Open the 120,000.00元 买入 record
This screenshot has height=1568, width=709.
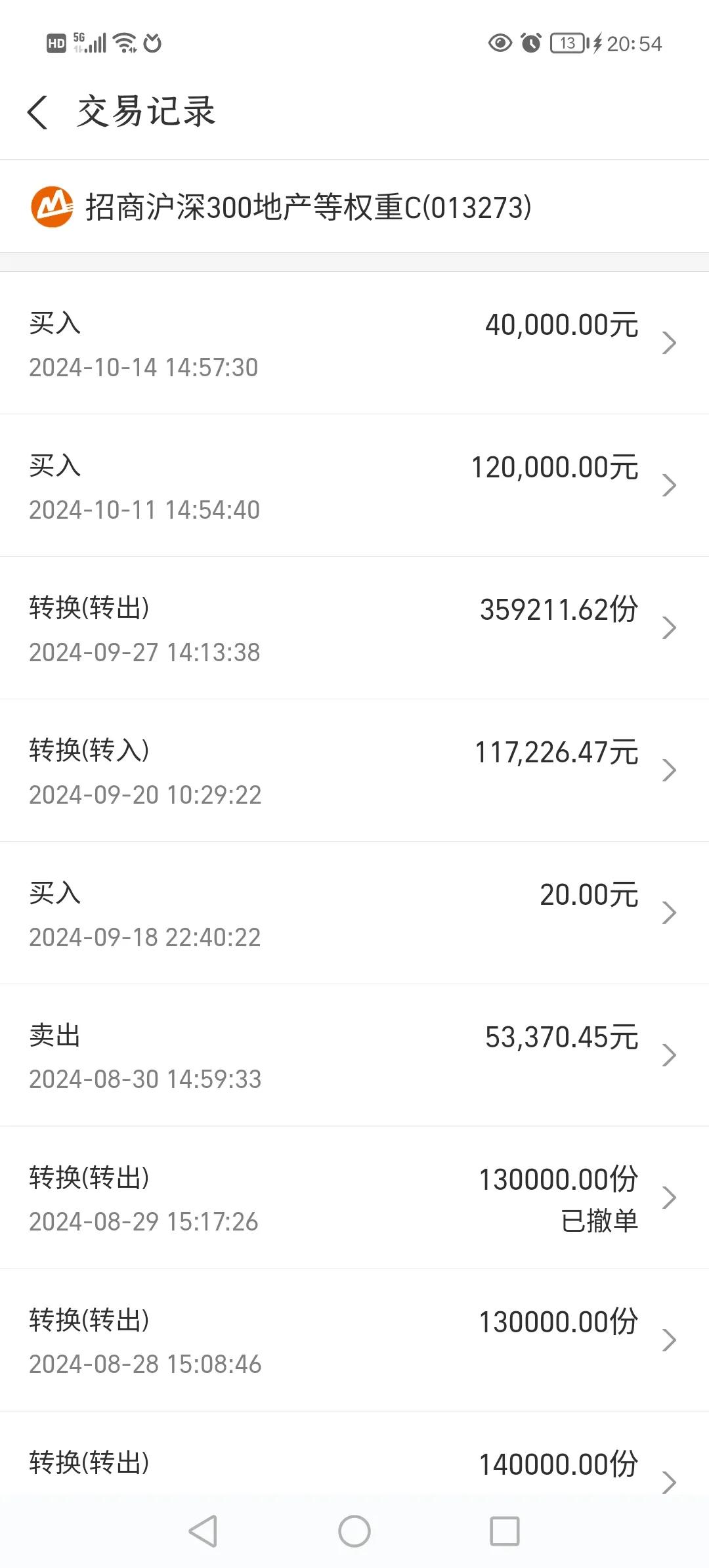pos(354,485)
